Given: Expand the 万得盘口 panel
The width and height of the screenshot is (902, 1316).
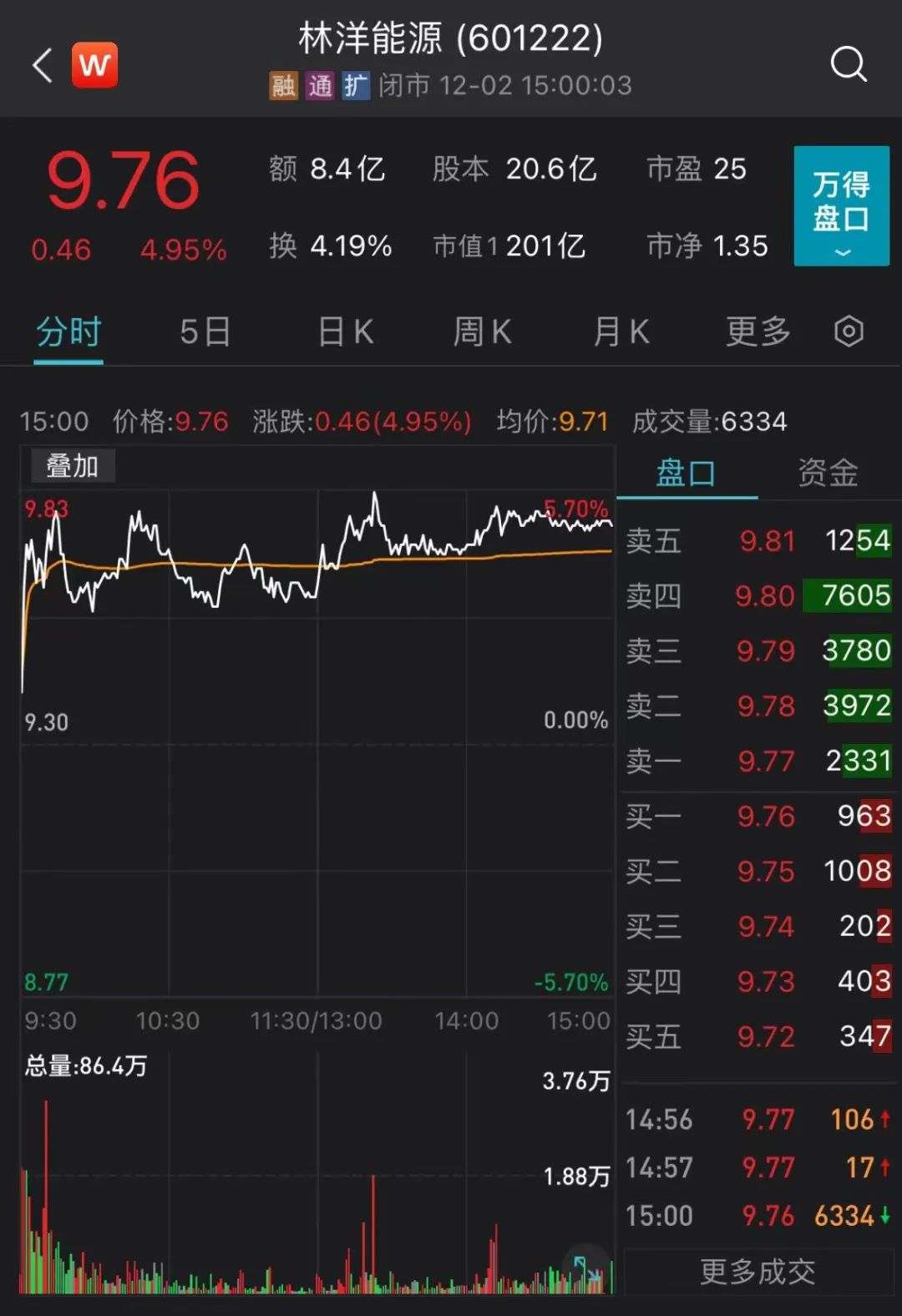Looking at the screenshot, I should (841, 206).
